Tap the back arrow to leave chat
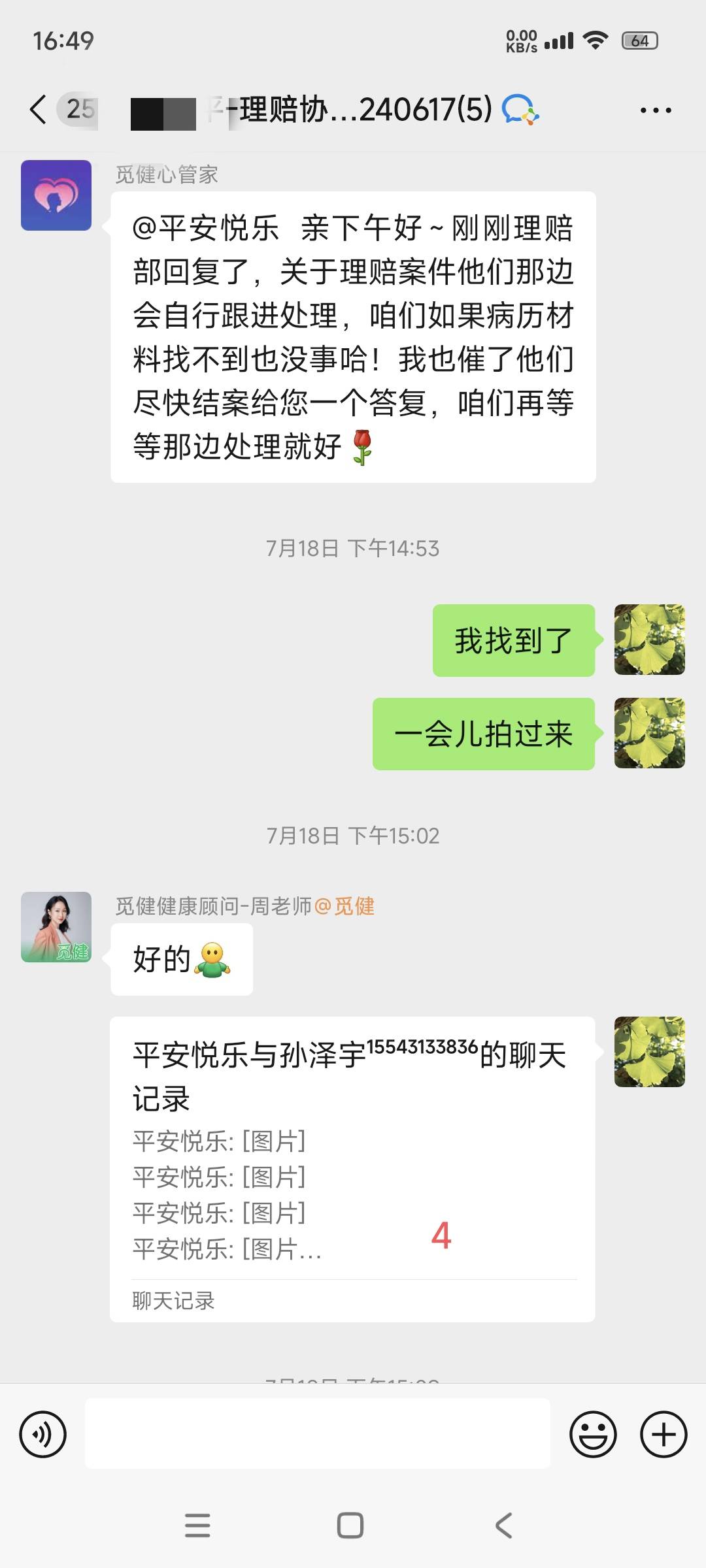This screenshot has height=1568, width=706. point(37,111)
